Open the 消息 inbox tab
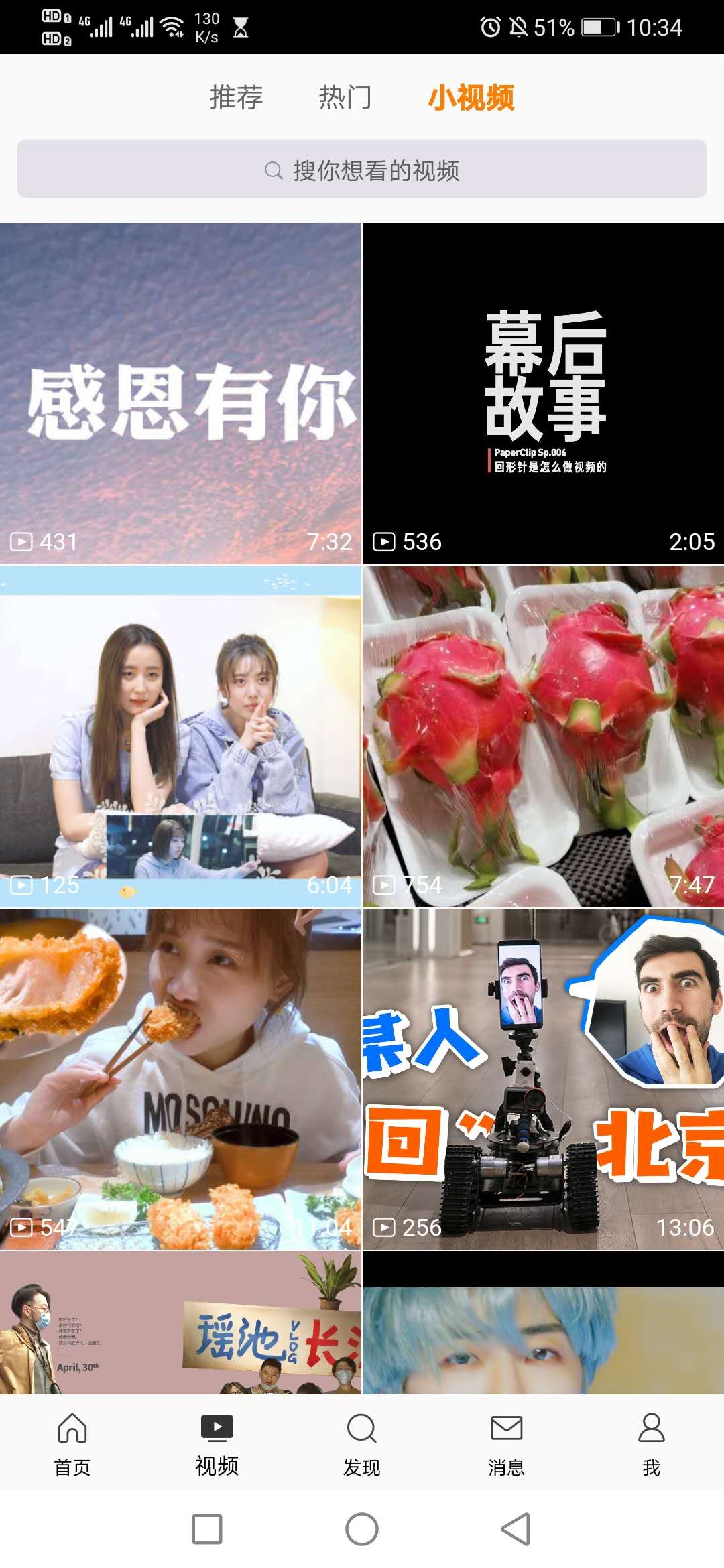Image resolution: width=724 pixels, height=1568 pixels. tap(507, 1443)
